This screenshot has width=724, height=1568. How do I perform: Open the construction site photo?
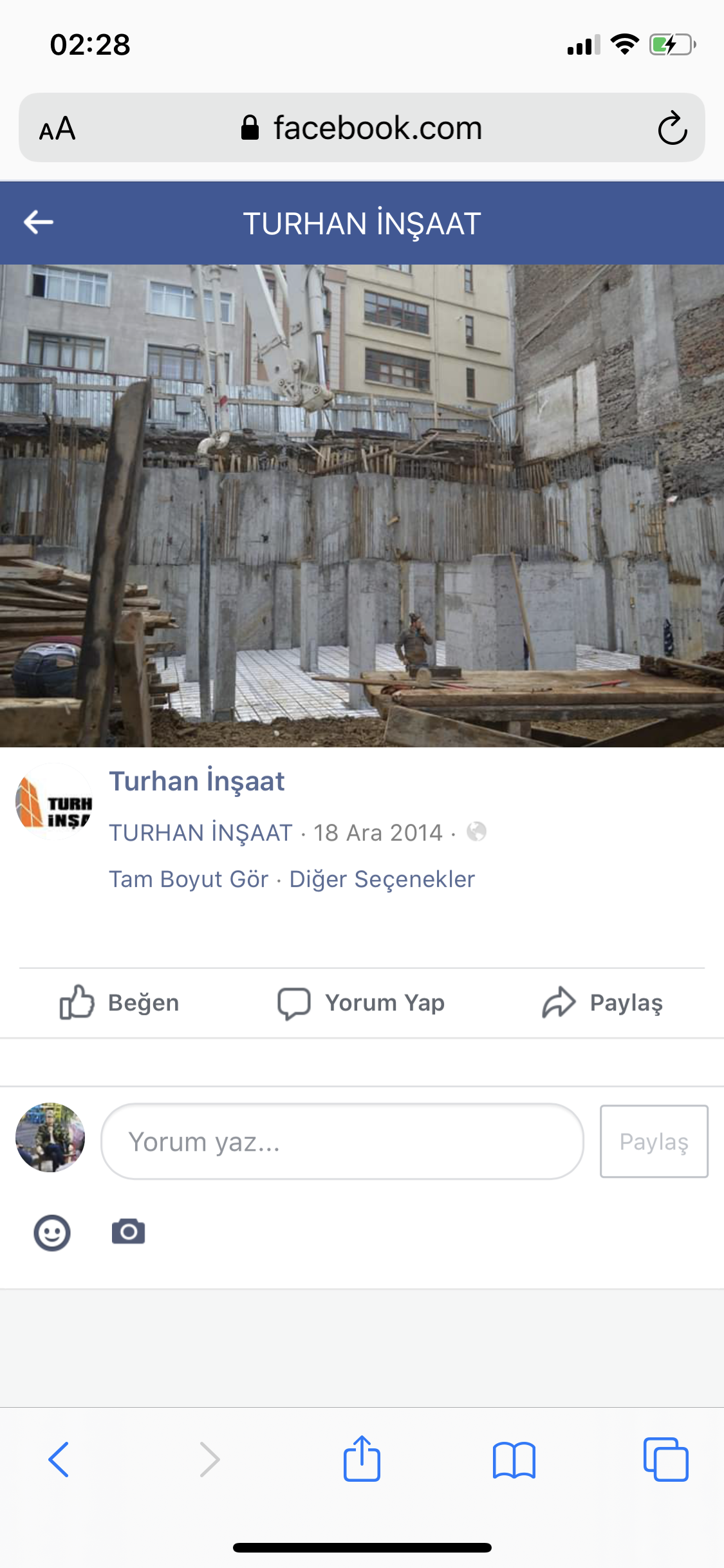[x=362, y=506]
